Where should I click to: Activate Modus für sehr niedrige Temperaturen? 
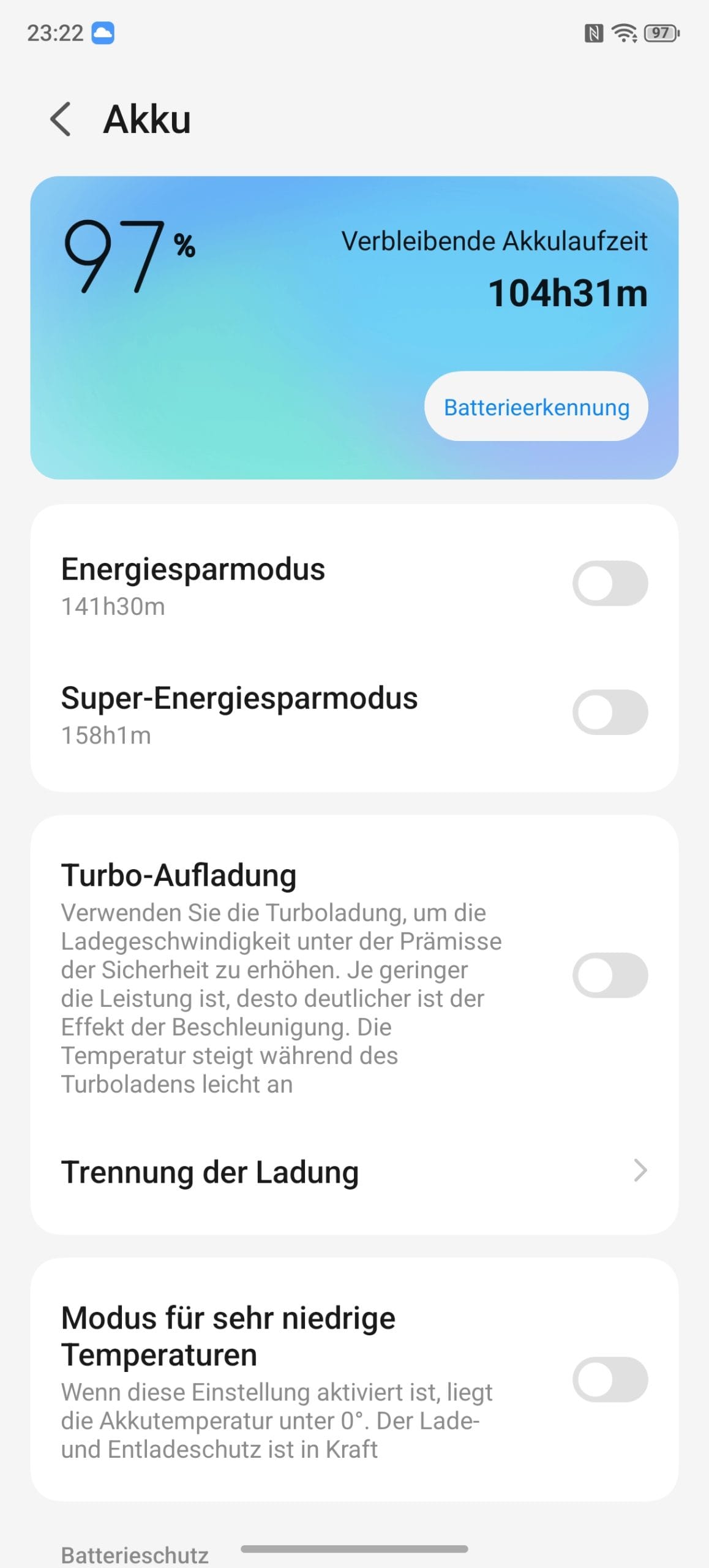(x=609, y=1379)
